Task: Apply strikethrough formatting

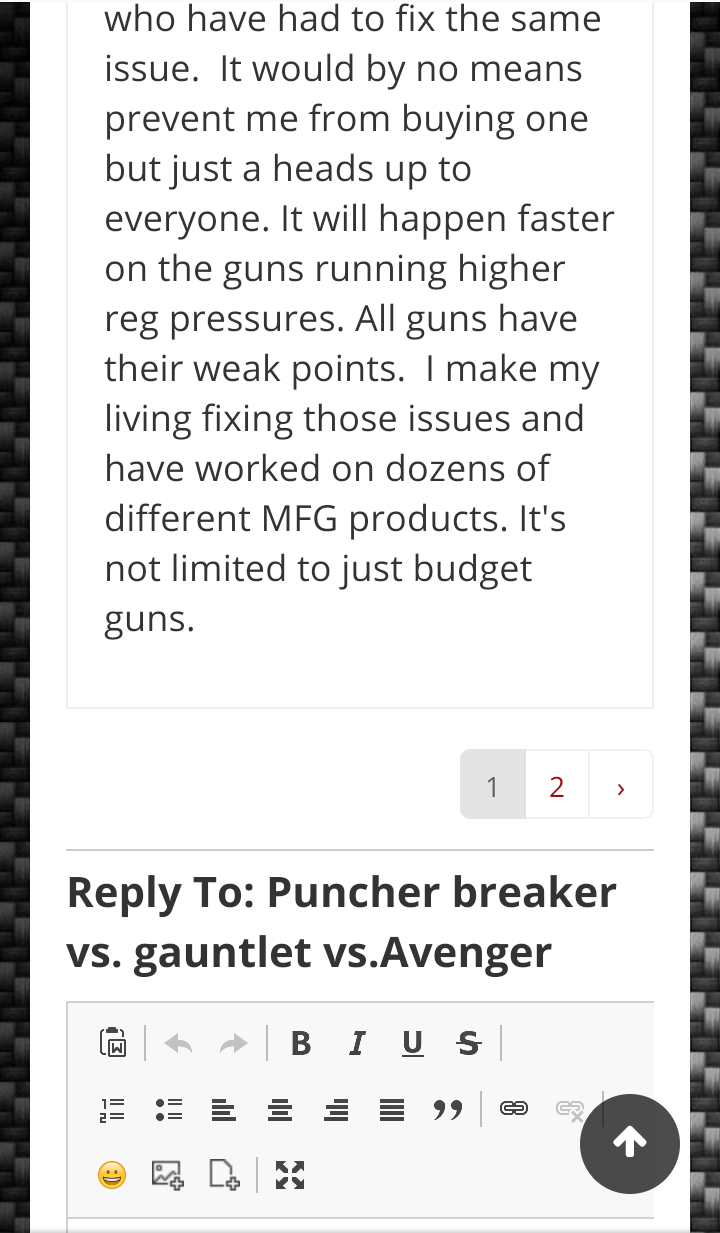Action: [468, 1044]
